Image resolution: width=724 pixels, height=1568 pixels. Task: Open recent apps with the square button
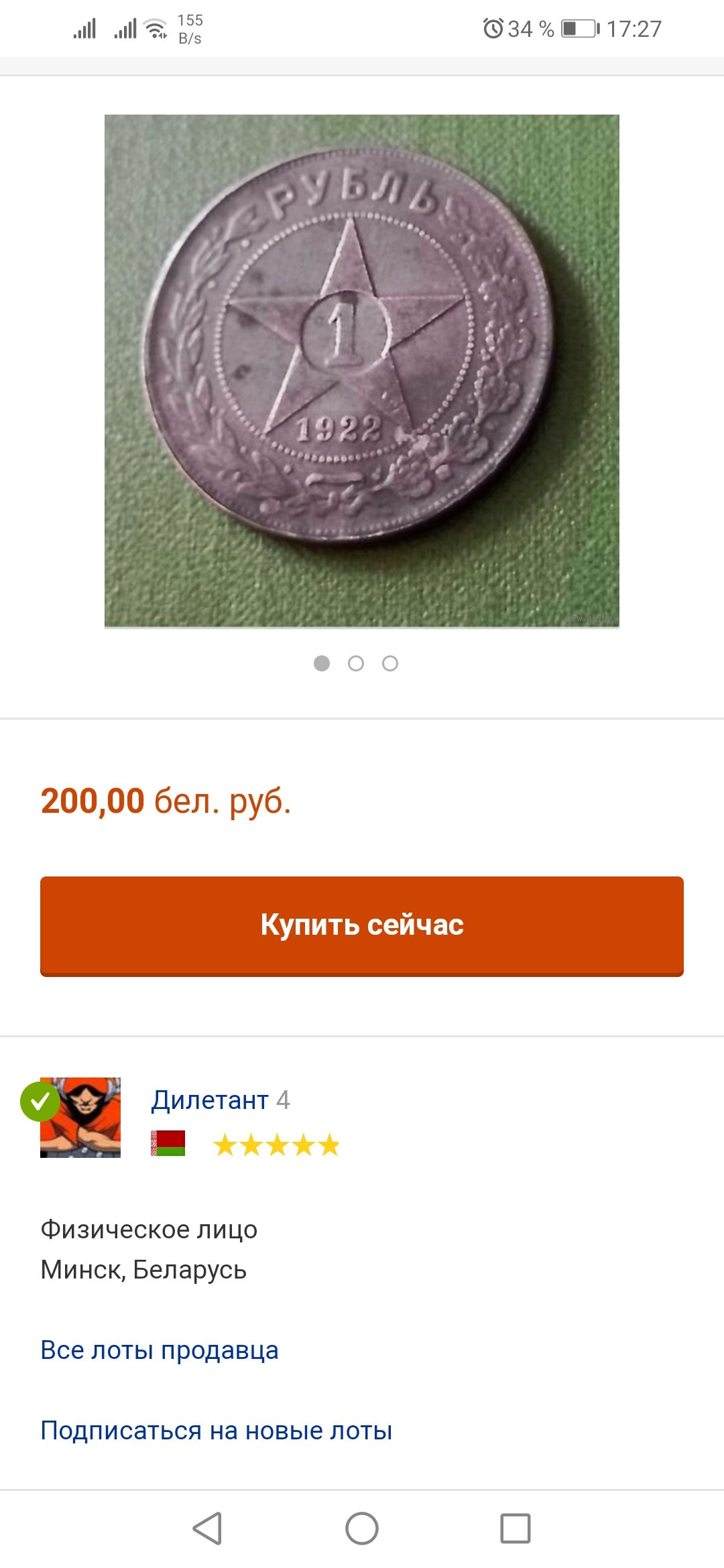coord(516,1528)
